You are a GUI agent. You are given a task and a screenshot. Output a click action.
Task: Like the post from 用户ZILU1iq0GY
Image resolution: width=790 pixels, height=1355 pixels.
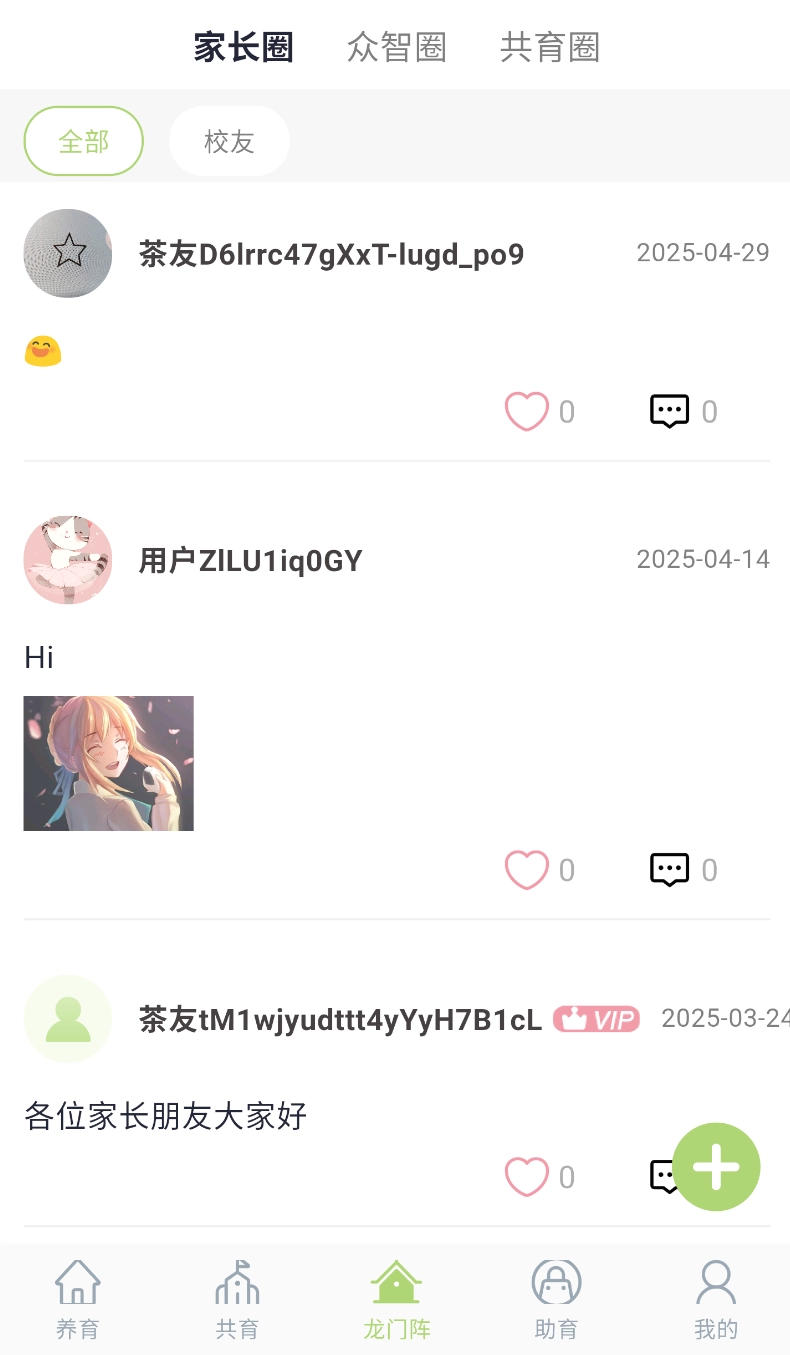click(x=527, y=870)
